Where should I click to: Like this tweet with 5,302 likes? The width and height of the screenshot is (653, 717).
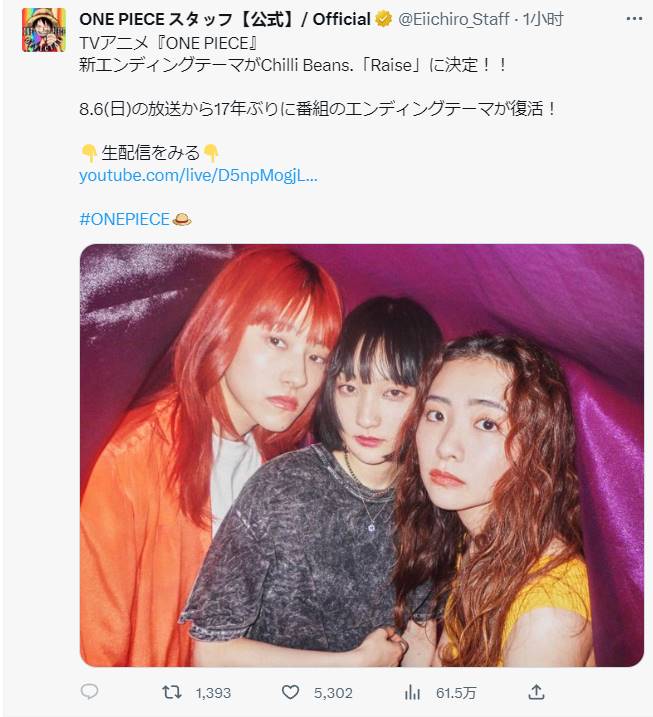click(x=291, y=692)
